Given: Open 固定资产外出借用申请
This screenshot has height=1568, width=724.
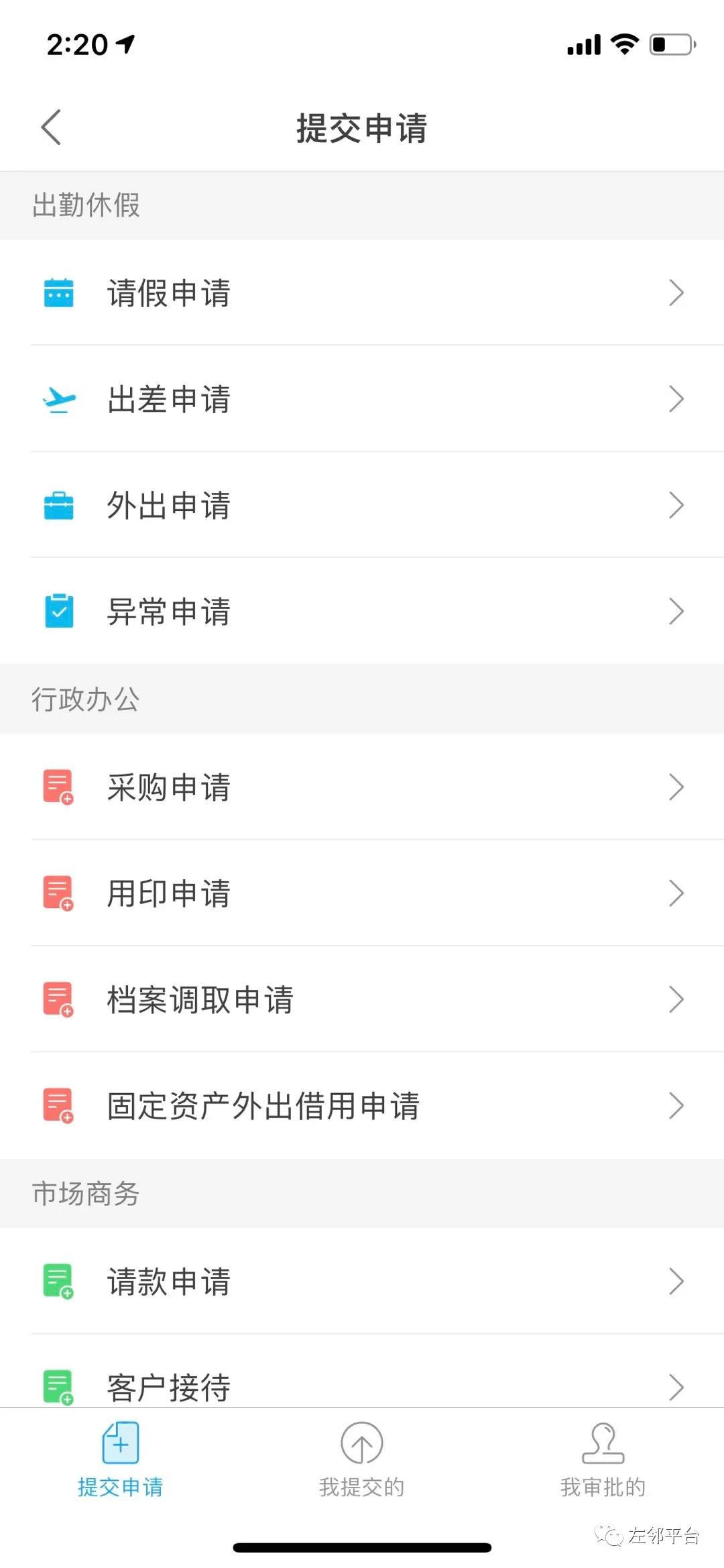Looking at the screenshot, I should click(362, 1105).
